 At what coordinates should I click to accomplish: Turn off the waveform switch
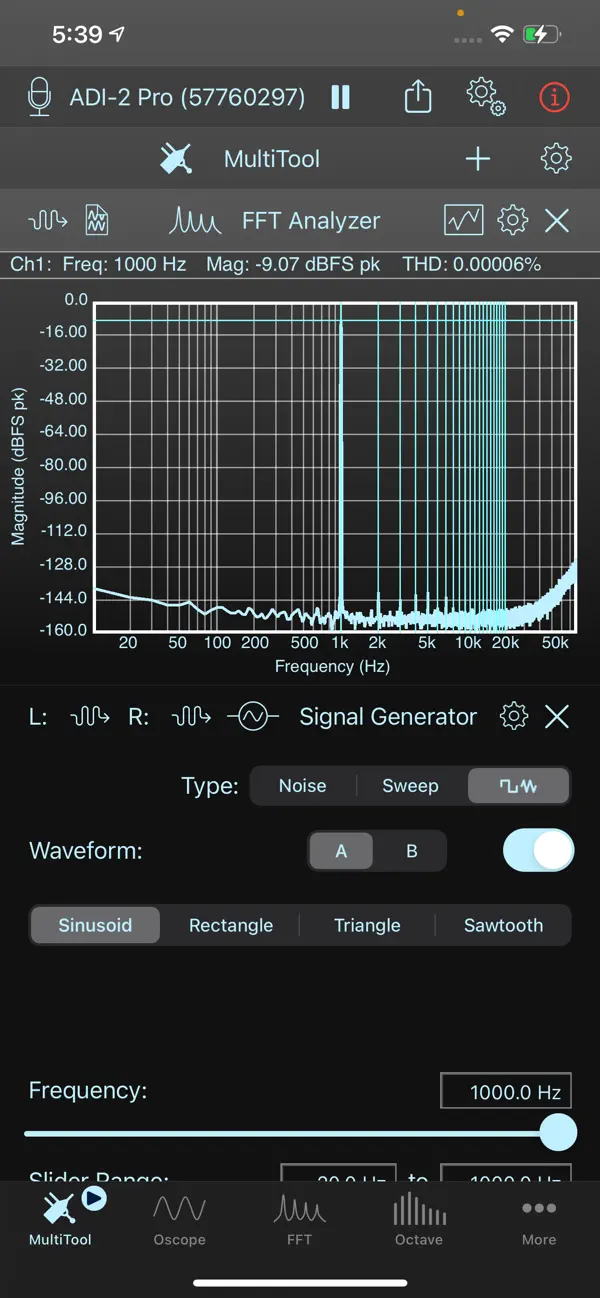click(538, 851)
